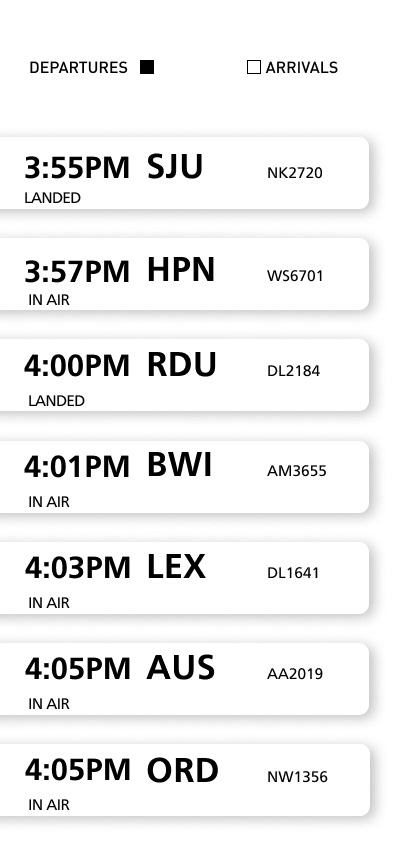Image resolution: width=393 pixels, height=852 pixels.
Task: Select the ORD flight NW1356
Action: pyautogui.click(x=184, y=780)
